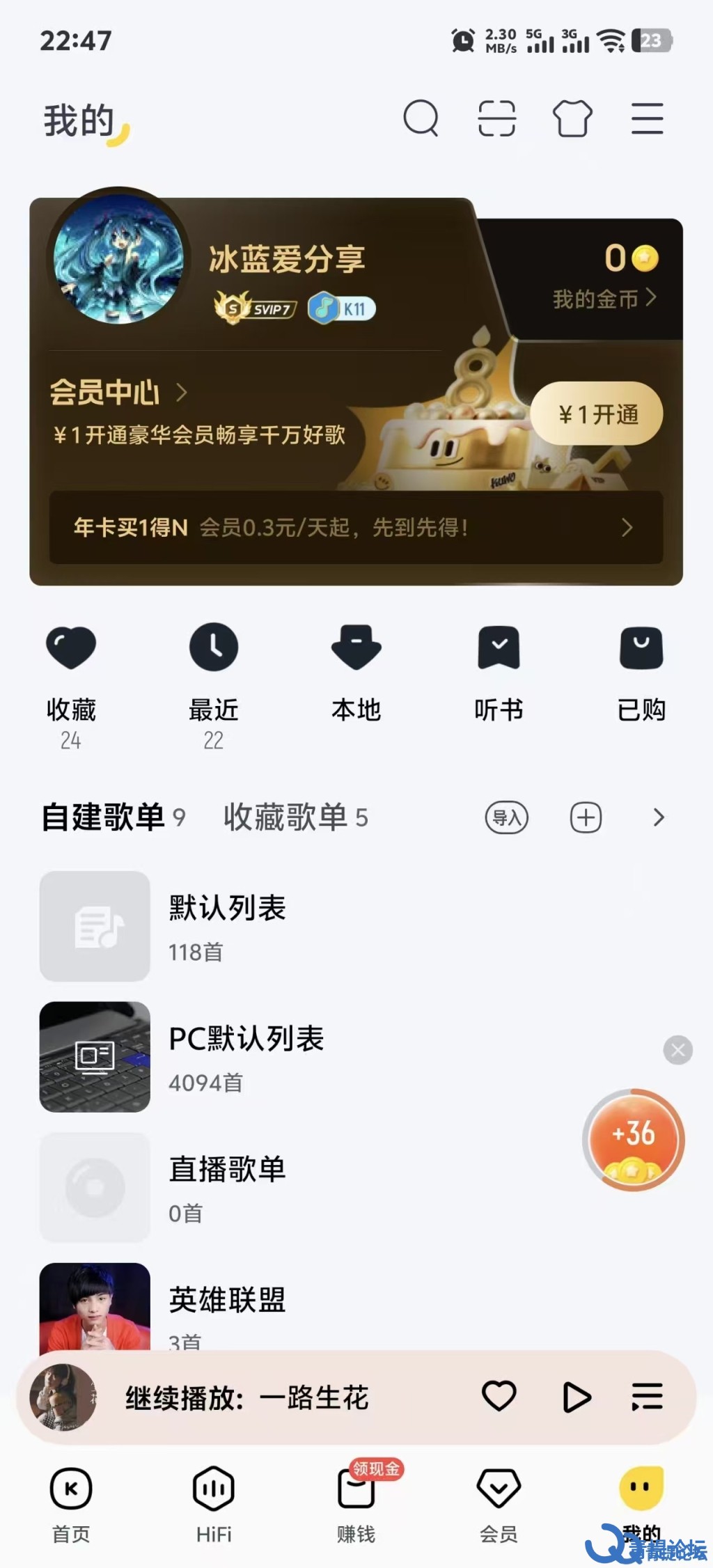Open 听书 audiobooks
This screenshot has width=713, height=1568.
(x=499, y=673)
